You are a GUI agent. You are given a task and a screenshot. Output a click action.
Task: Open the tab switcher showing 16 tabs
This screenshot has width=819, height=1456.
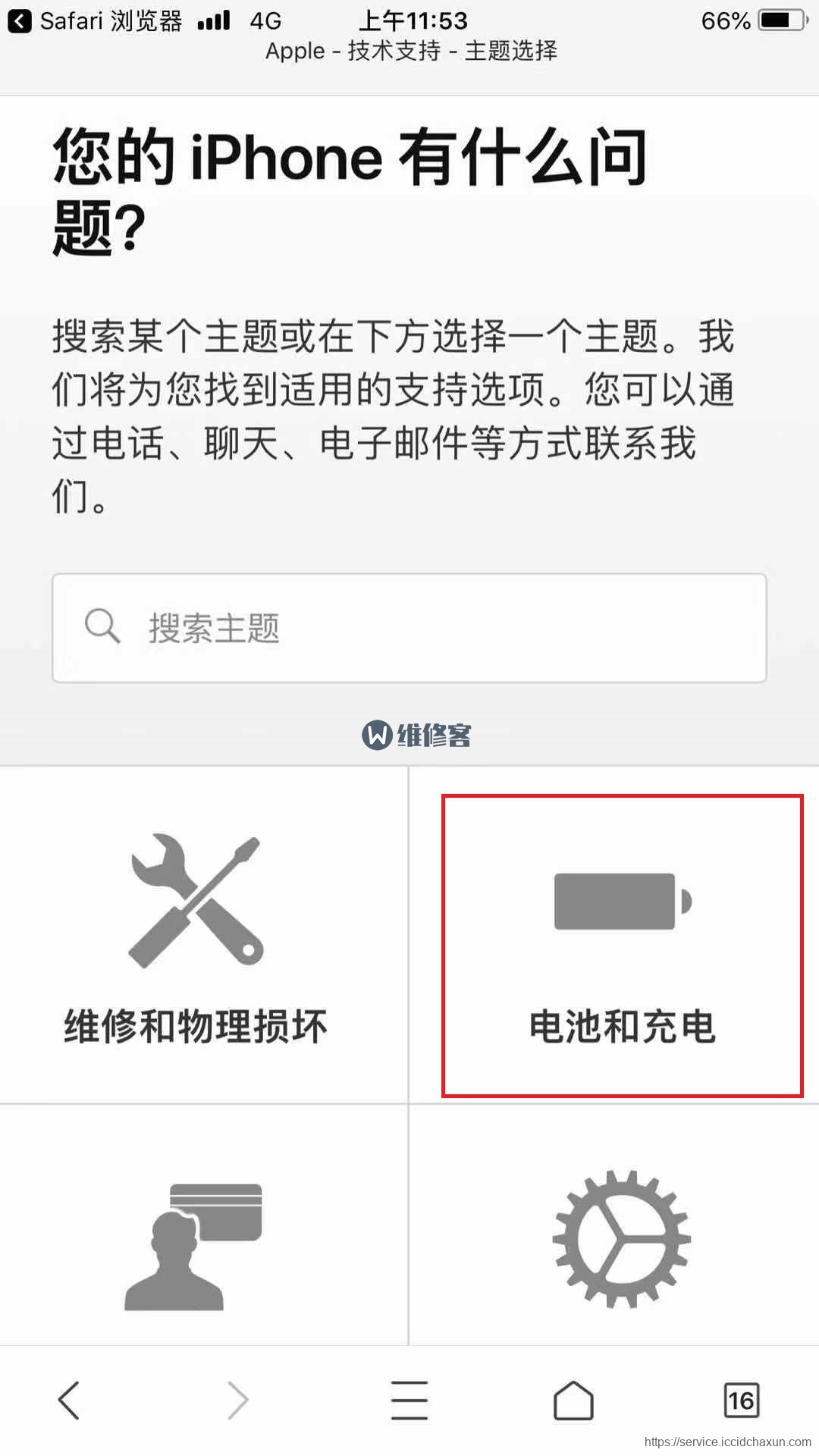[741, 1400]
